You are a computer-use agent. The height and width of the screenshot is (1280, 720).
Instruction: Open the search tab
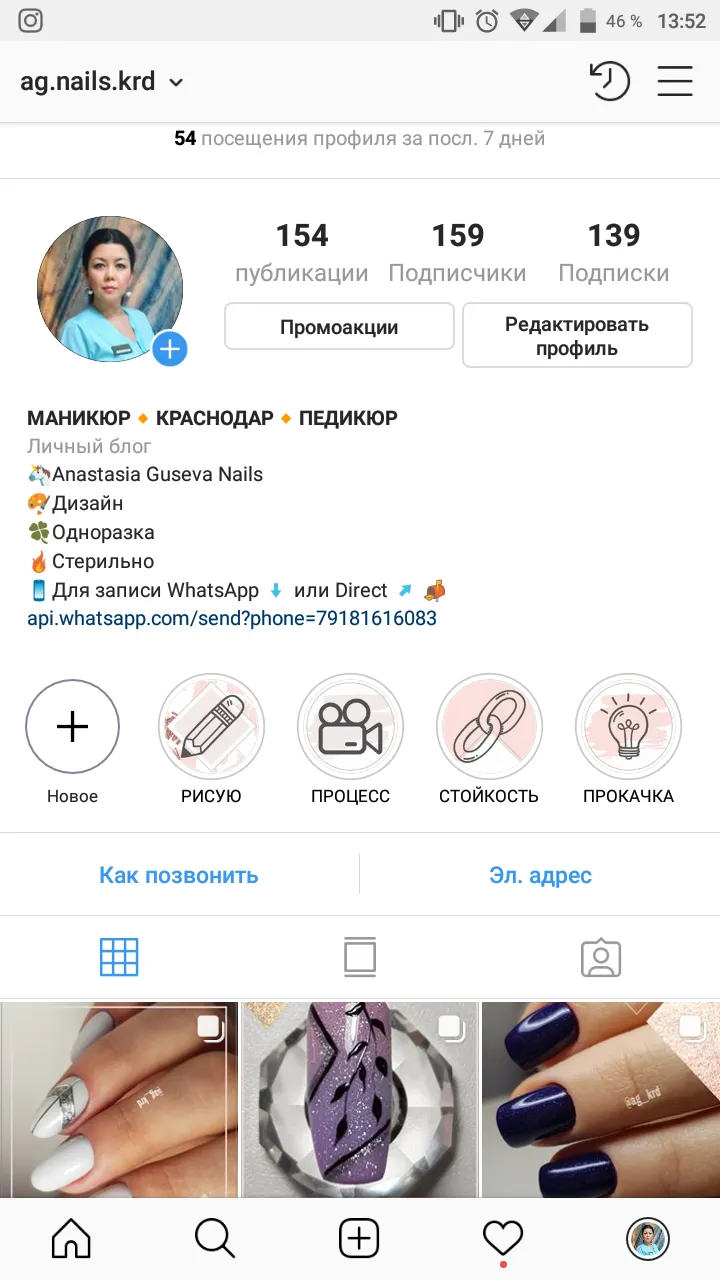(x=215, y=1240)
